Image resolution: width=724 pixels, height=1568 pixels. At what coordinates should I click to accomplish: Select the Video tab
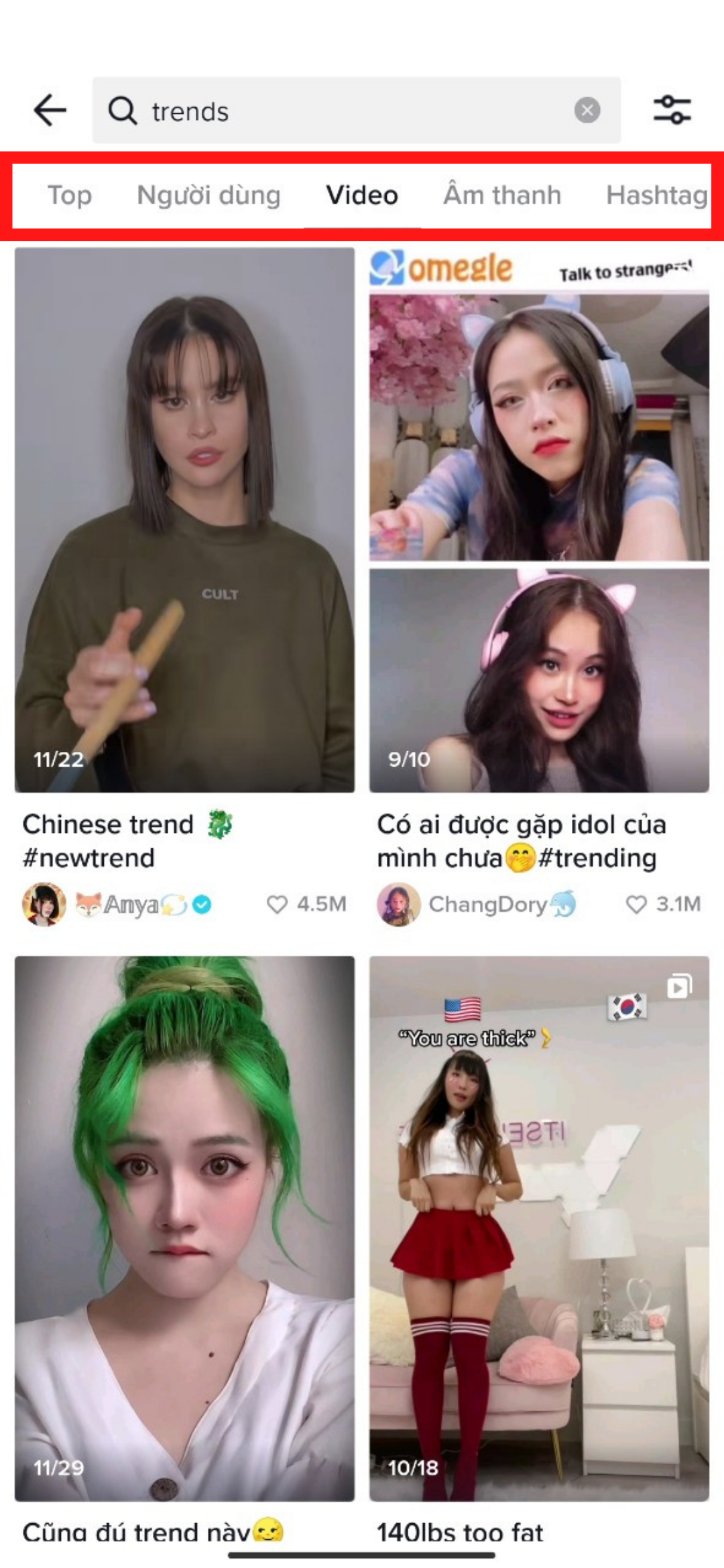click(x=362, y=196)
